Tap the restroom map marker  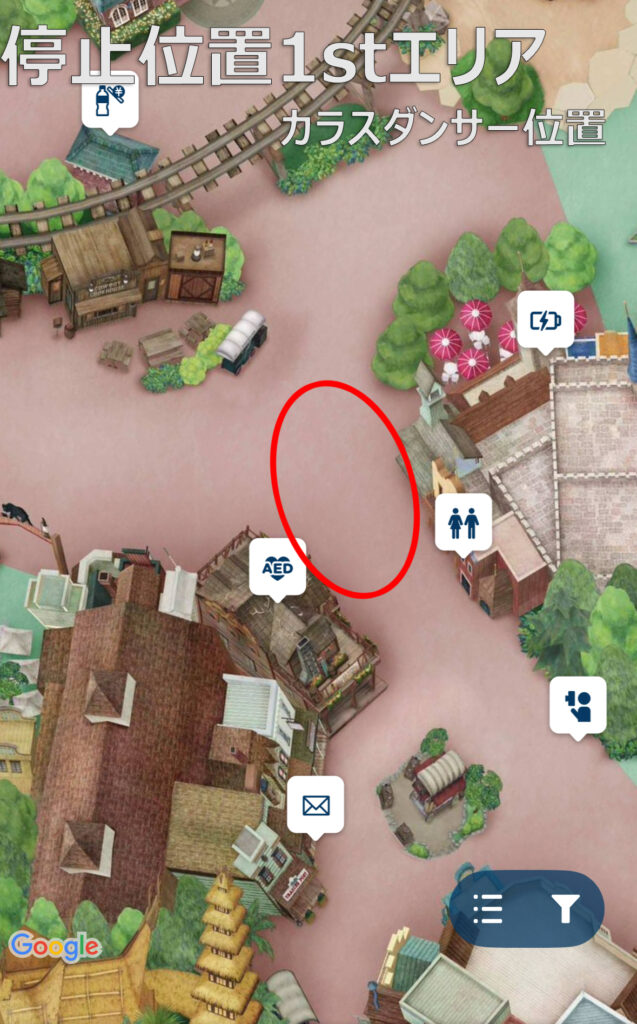(x=463, y=522)
